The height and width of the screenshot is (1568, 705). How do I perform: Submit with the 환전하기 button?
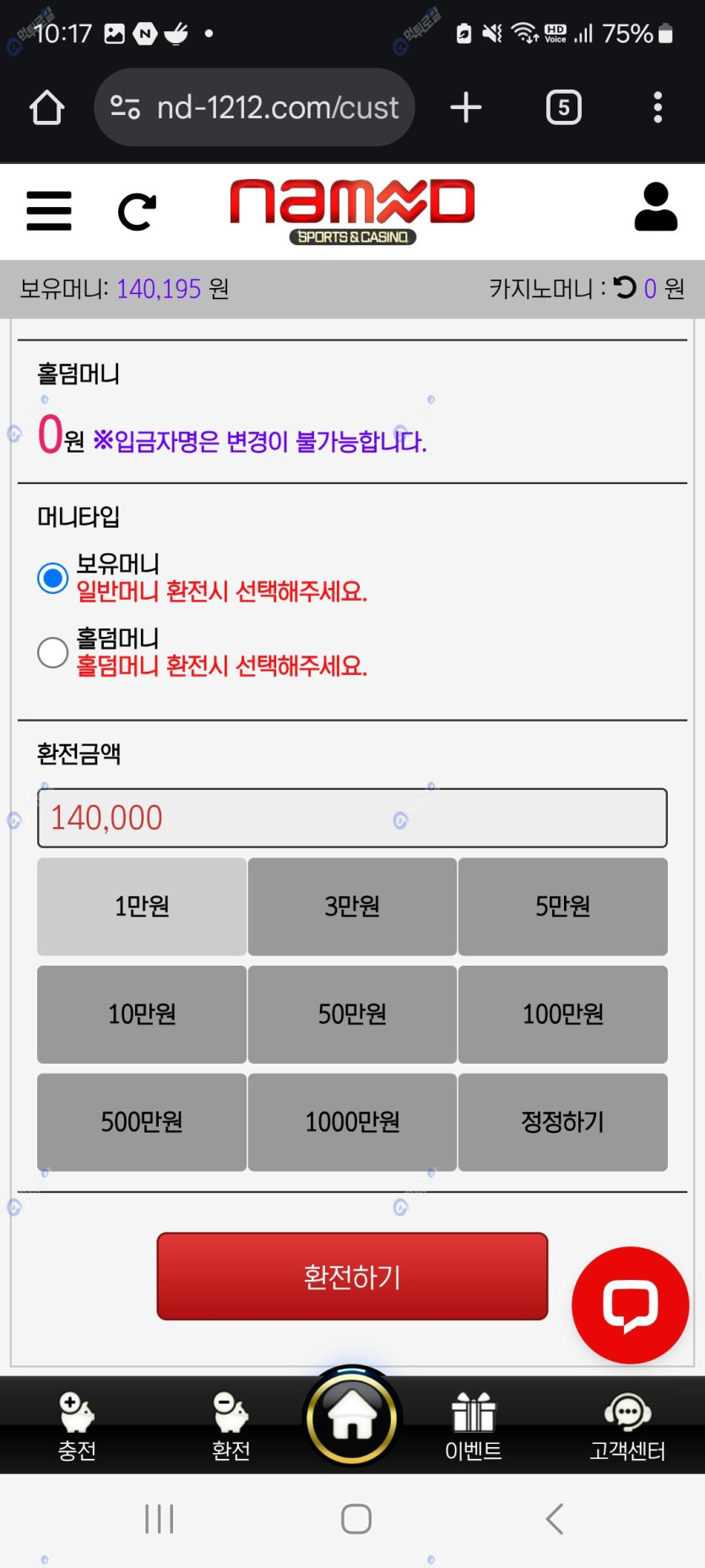click(x=352, y=1276)
